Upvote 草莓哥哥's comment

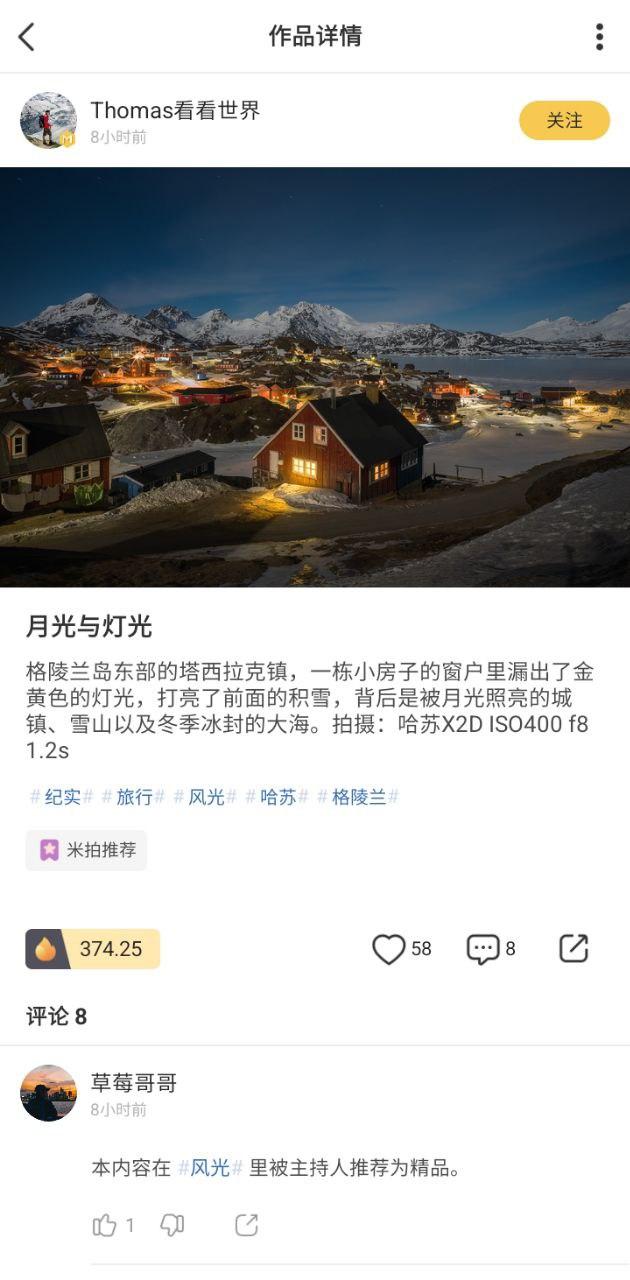point(105,1225)
